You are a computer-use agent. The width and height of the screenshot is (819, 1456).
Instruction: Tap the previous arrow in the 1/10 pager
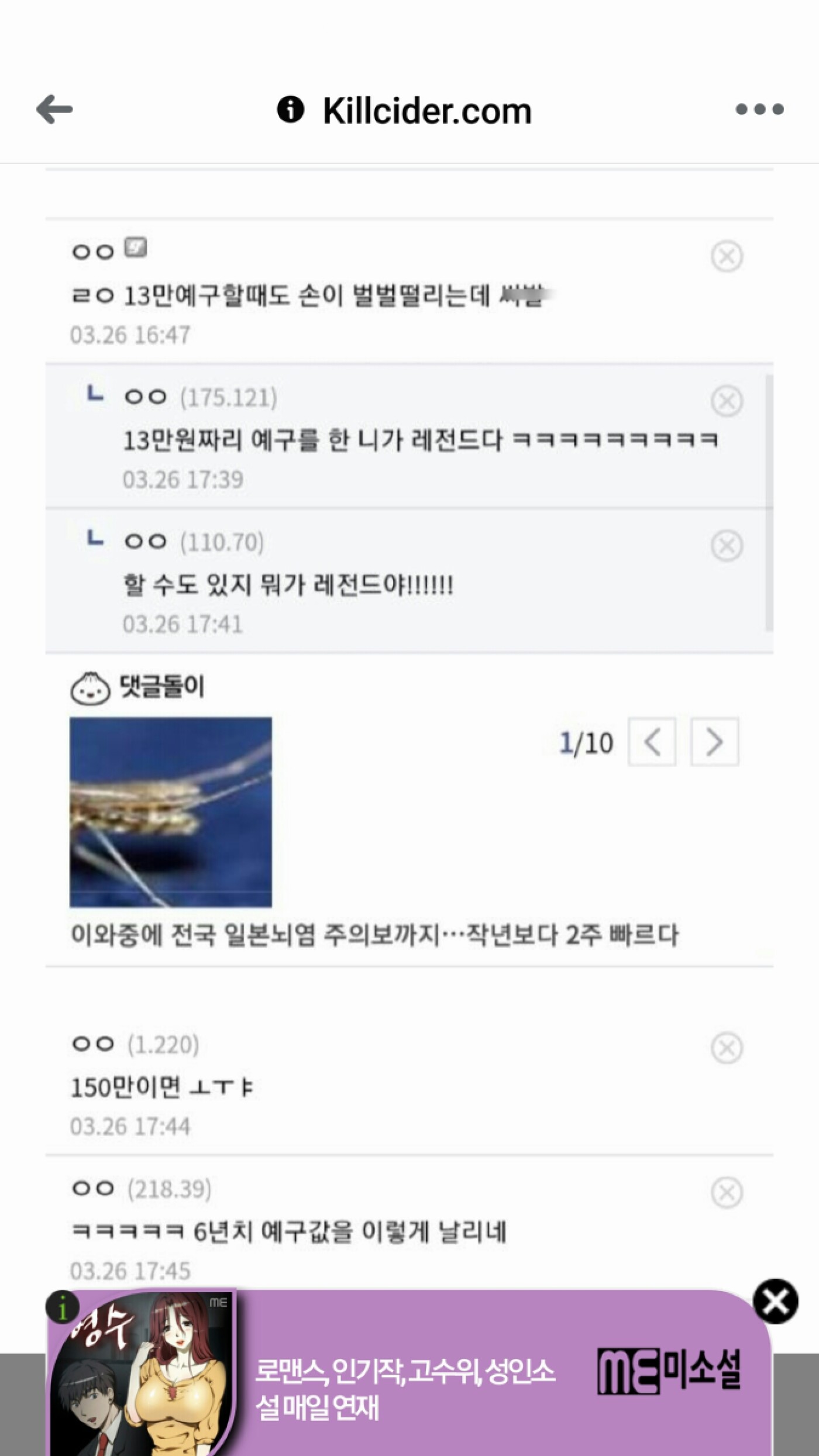point(651,743)
